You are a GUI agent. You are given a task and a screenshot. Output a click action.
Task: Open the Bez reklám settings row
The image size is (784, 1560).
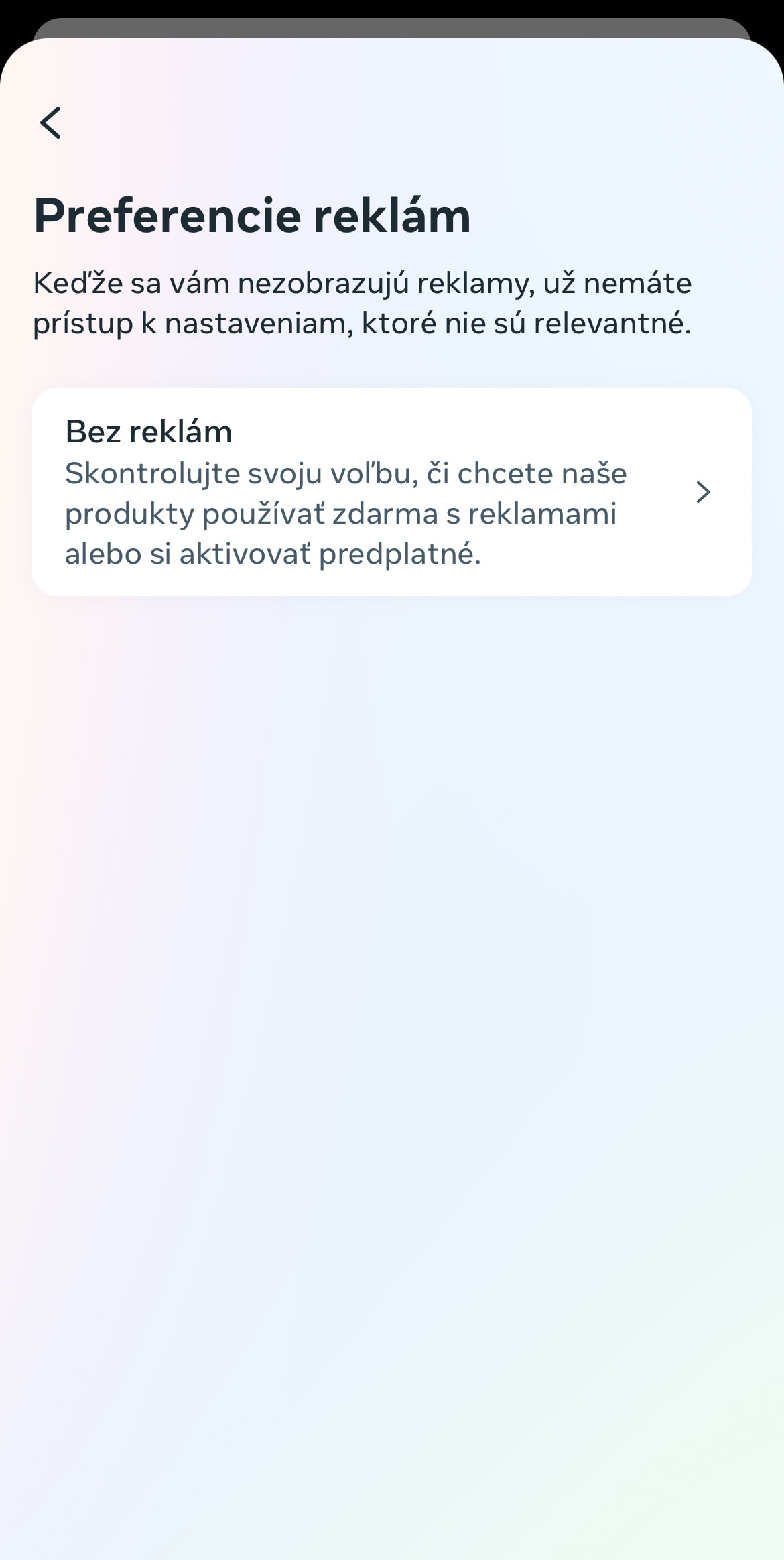coord(392,492)
